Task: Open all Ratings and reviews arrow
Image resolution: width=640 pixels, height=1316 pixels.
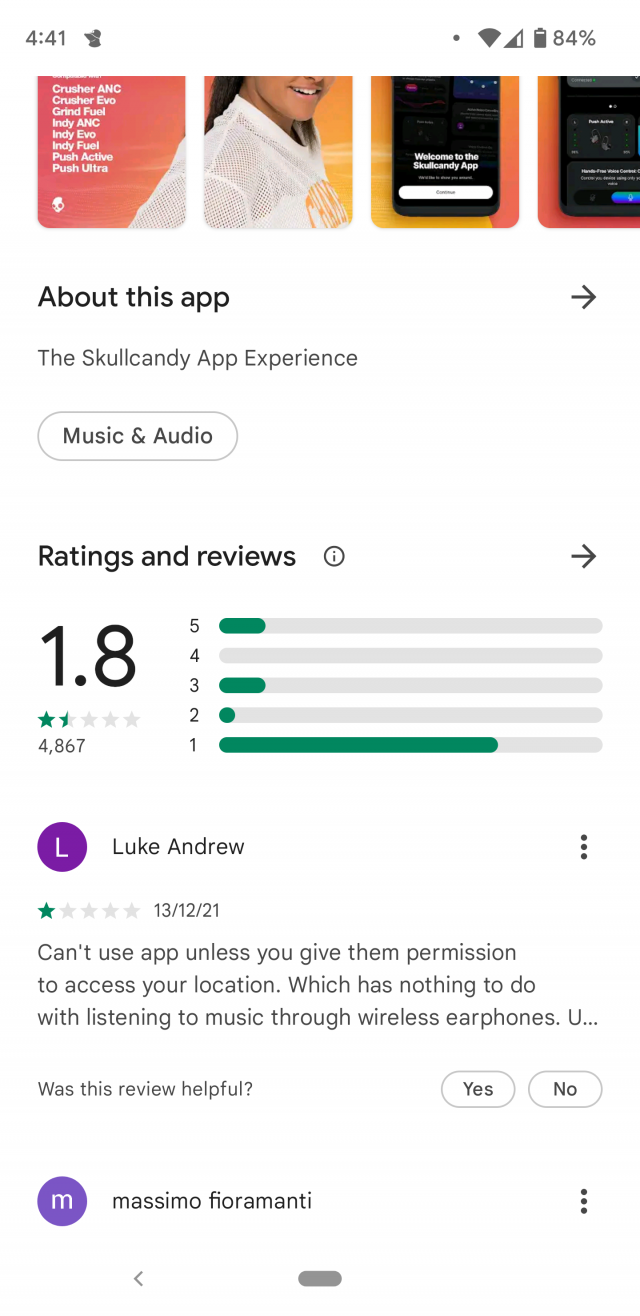Action: pyautogui.click(x=583, y=557)
